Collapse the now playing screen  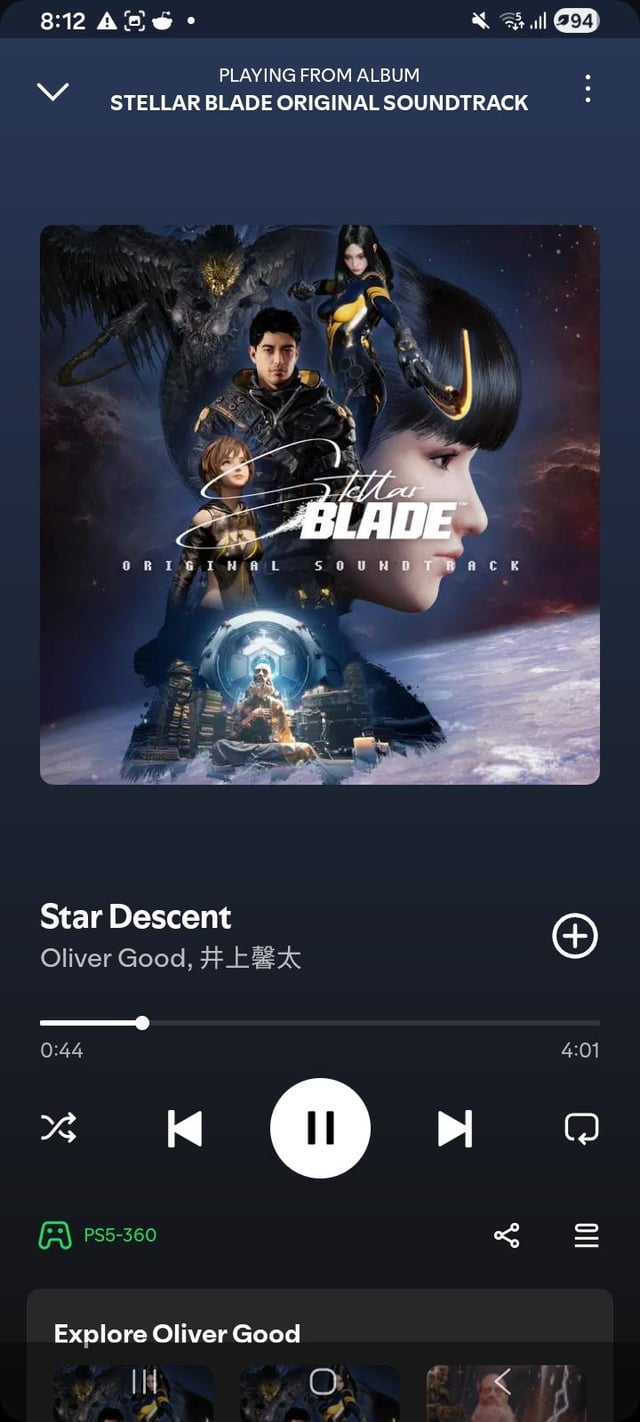click(52, 91)
